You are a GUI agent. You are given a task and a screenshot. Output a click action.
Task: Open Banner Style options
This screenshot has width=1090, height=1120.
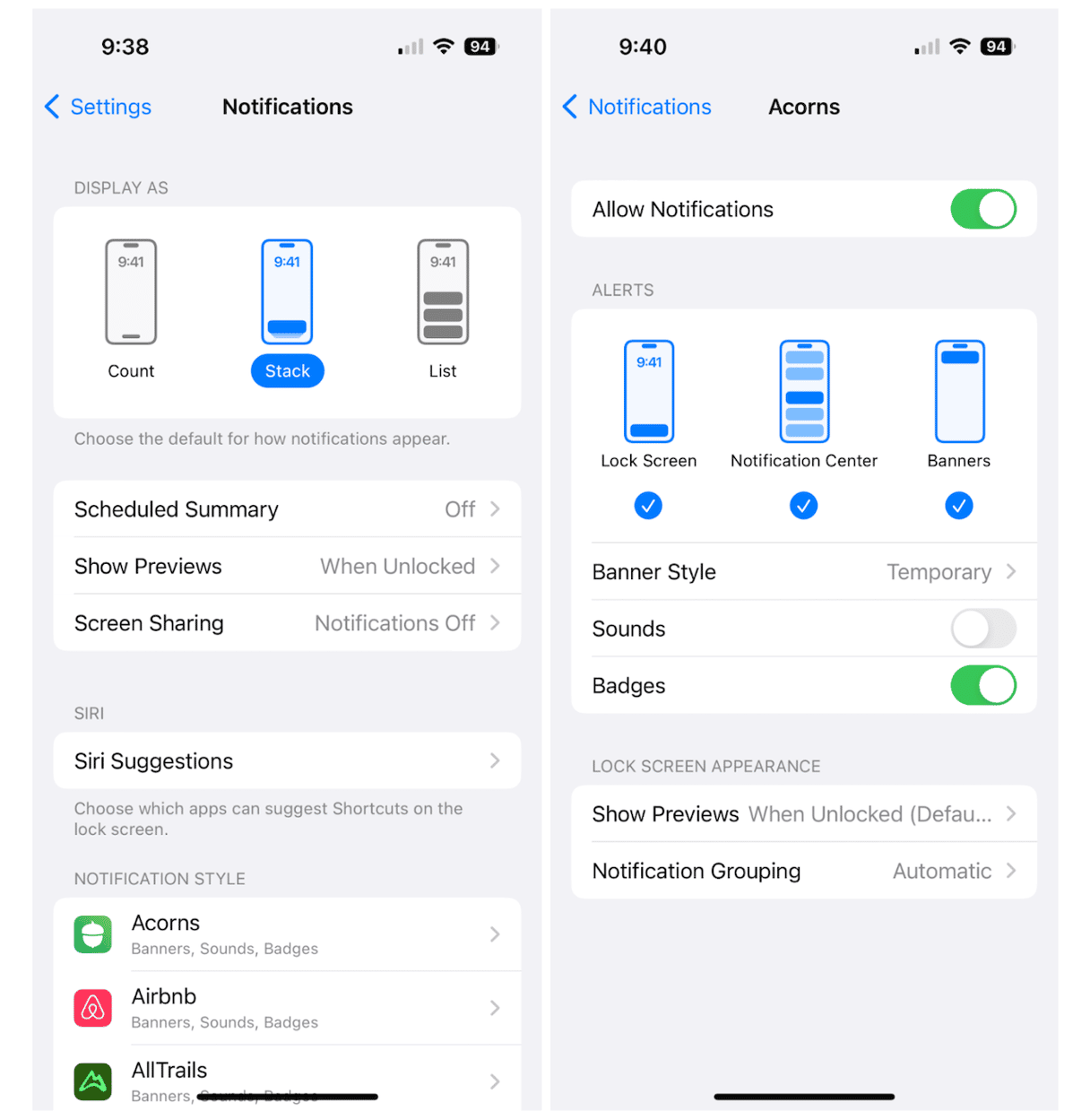804,572
